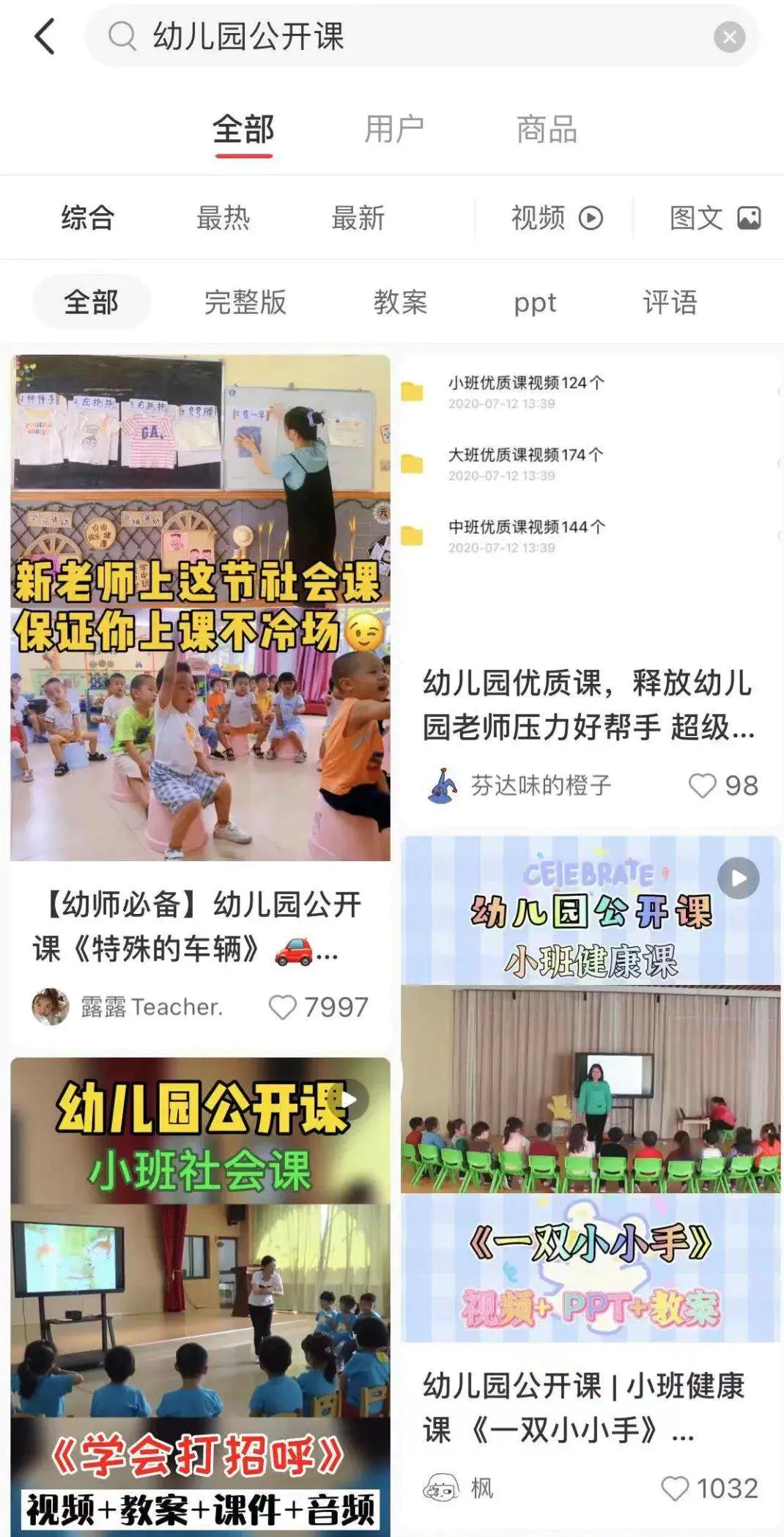This screenshot has height=1537, width=784.
Task: Like the post with 98 likes
Action: point(702,786)
